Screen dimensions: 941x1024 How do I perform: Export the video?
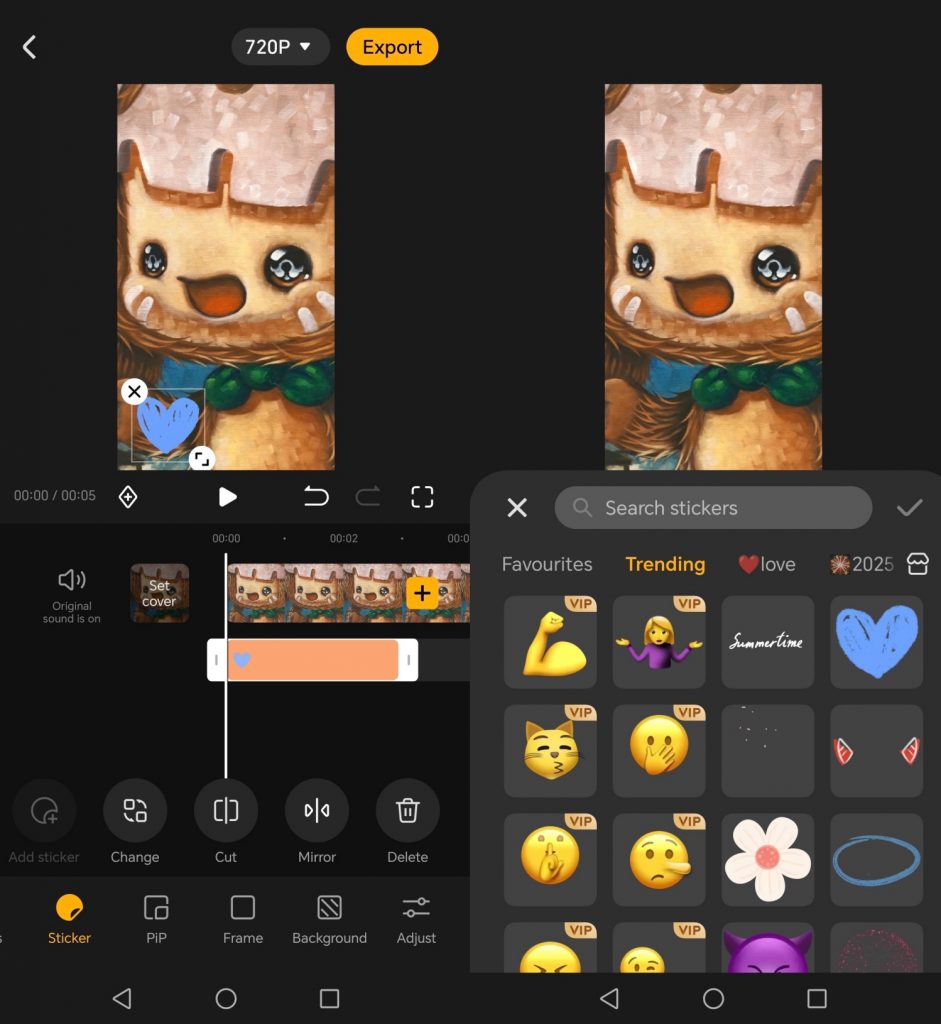[x=392, y=47]
